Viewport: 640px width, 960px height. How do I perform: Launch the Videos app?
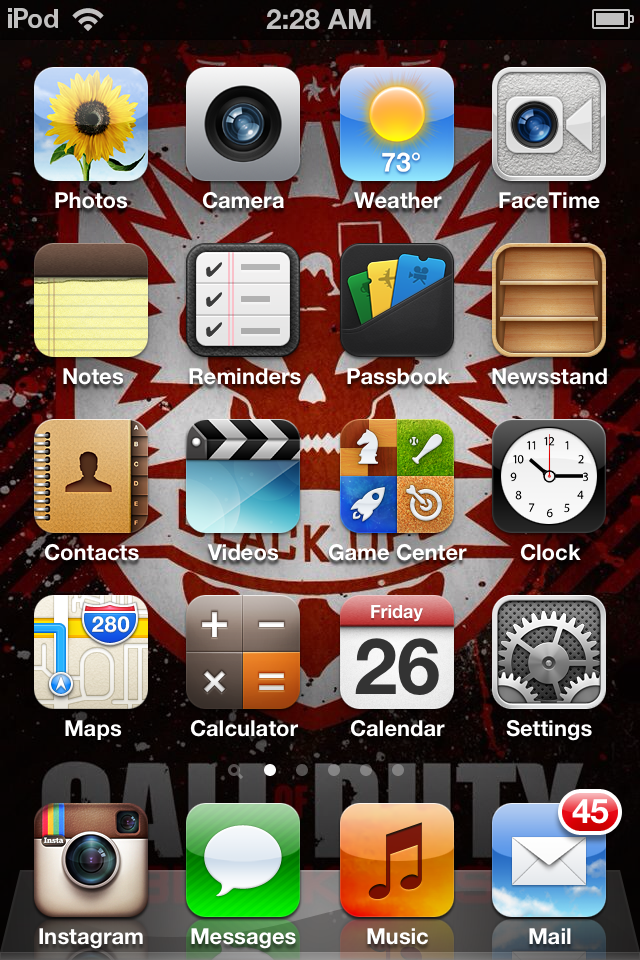pyautogui.click(x=243, y=476)
